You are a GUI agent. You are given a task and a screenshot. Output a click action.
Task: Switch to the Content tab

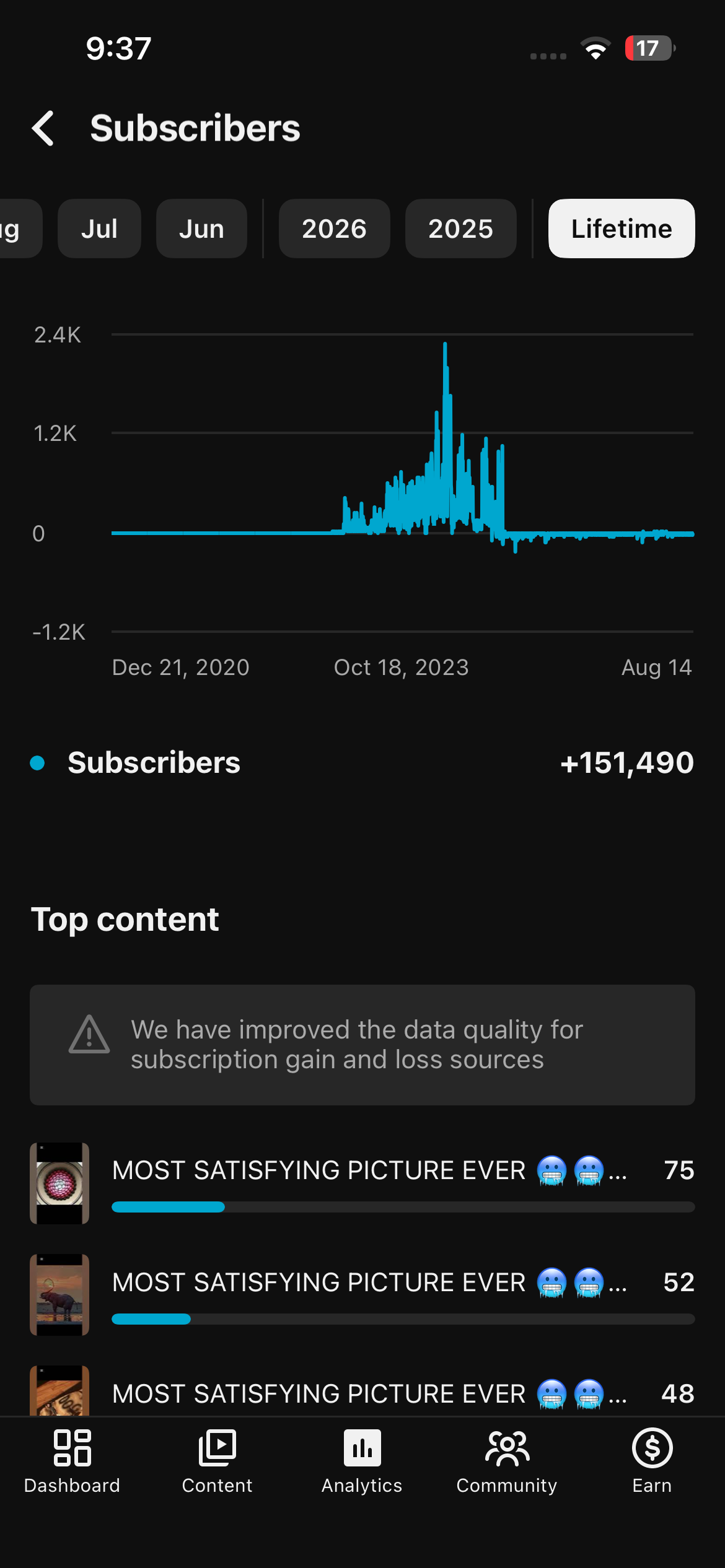[217, 1461]
